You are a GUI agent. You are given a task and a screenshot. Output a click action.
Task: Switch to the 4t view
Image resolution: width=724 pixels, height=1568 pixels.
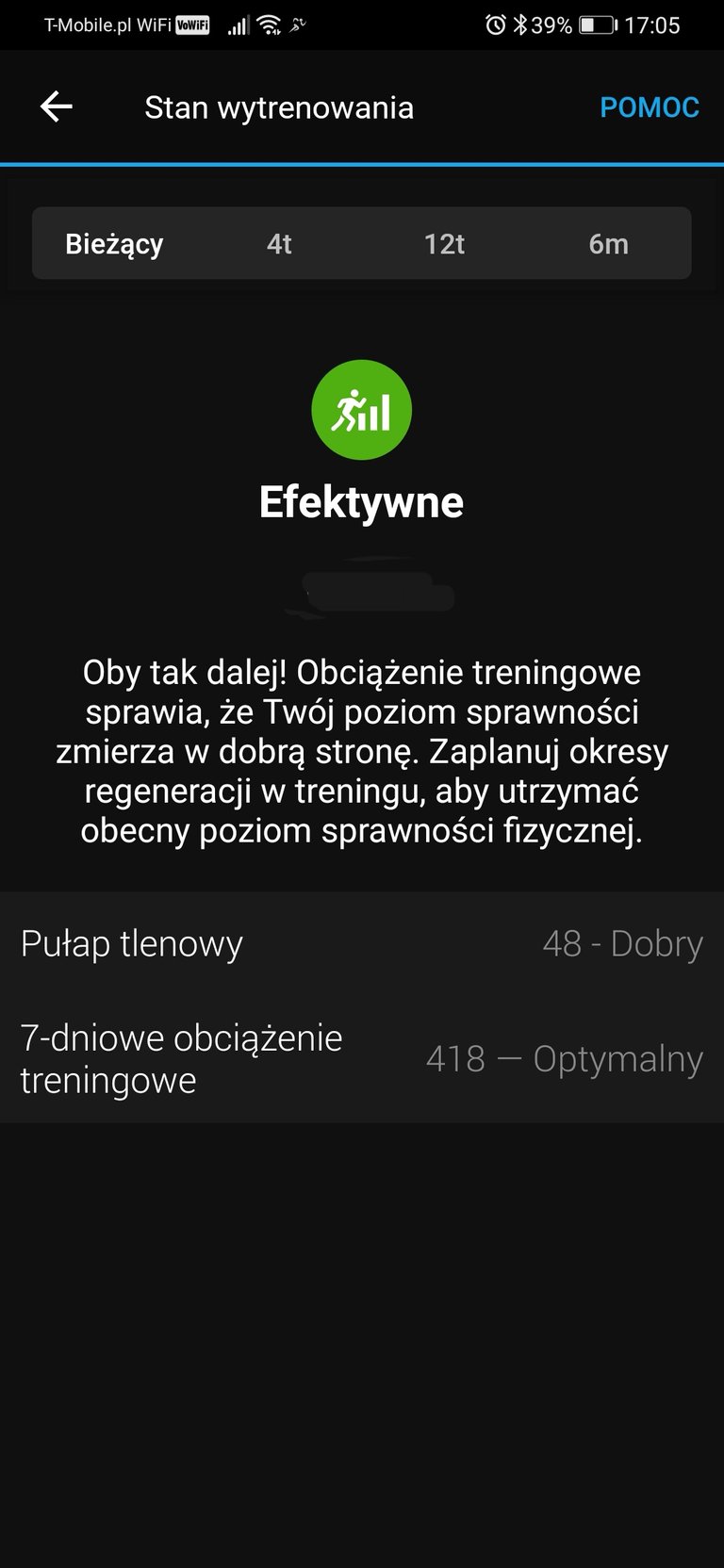pyautogui.click(x=279, y=244)
